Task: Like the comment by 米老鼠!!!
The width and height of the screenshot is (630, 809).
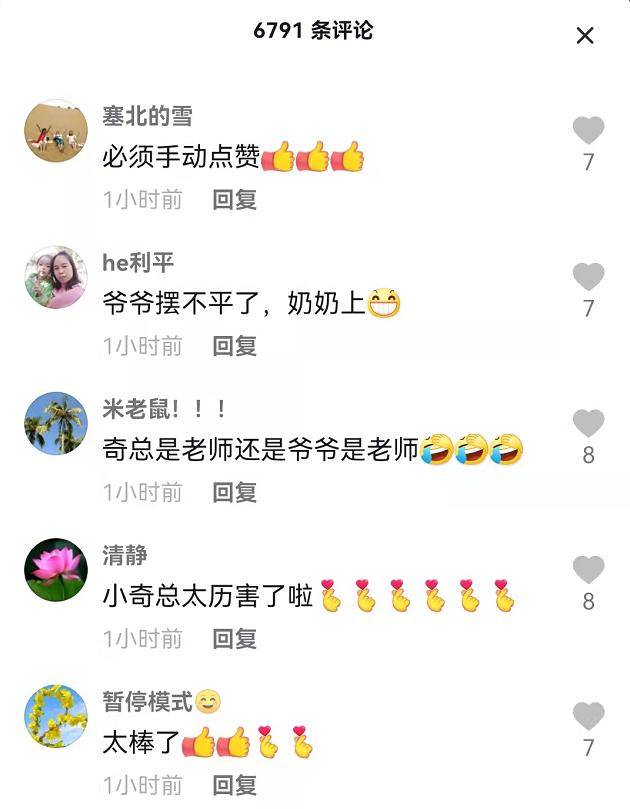Action: (588, 424)
